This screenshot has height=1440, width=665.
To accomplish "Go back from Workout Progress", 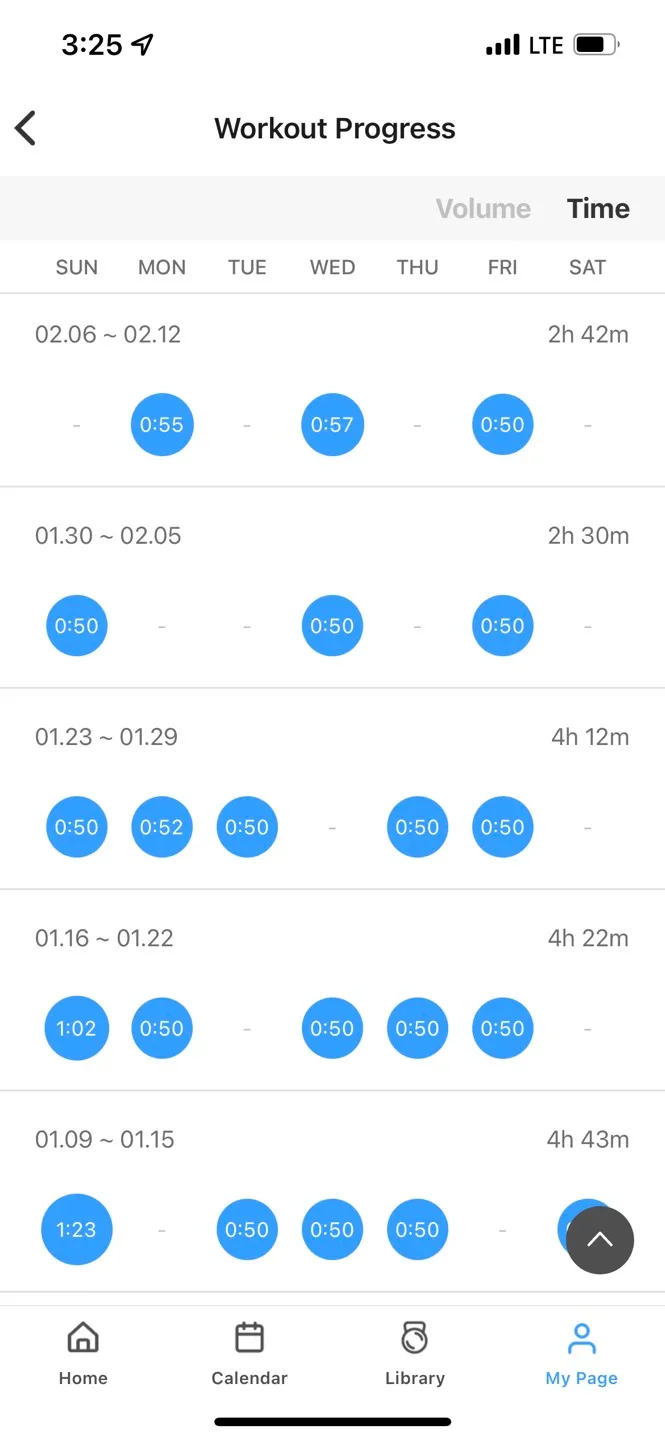I will click(26, 129).
